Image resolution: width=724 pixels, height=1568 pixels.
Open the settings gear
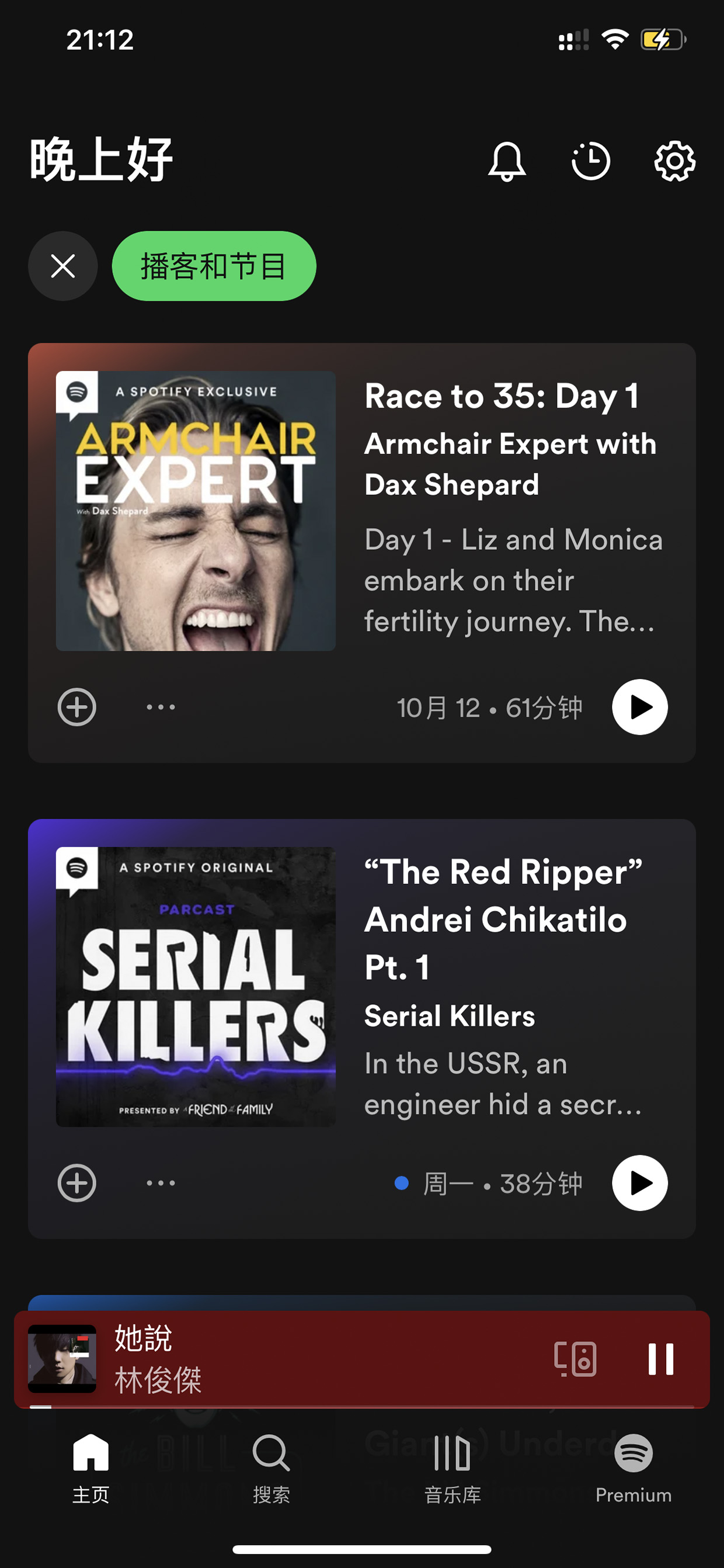(x=675, y=161)
